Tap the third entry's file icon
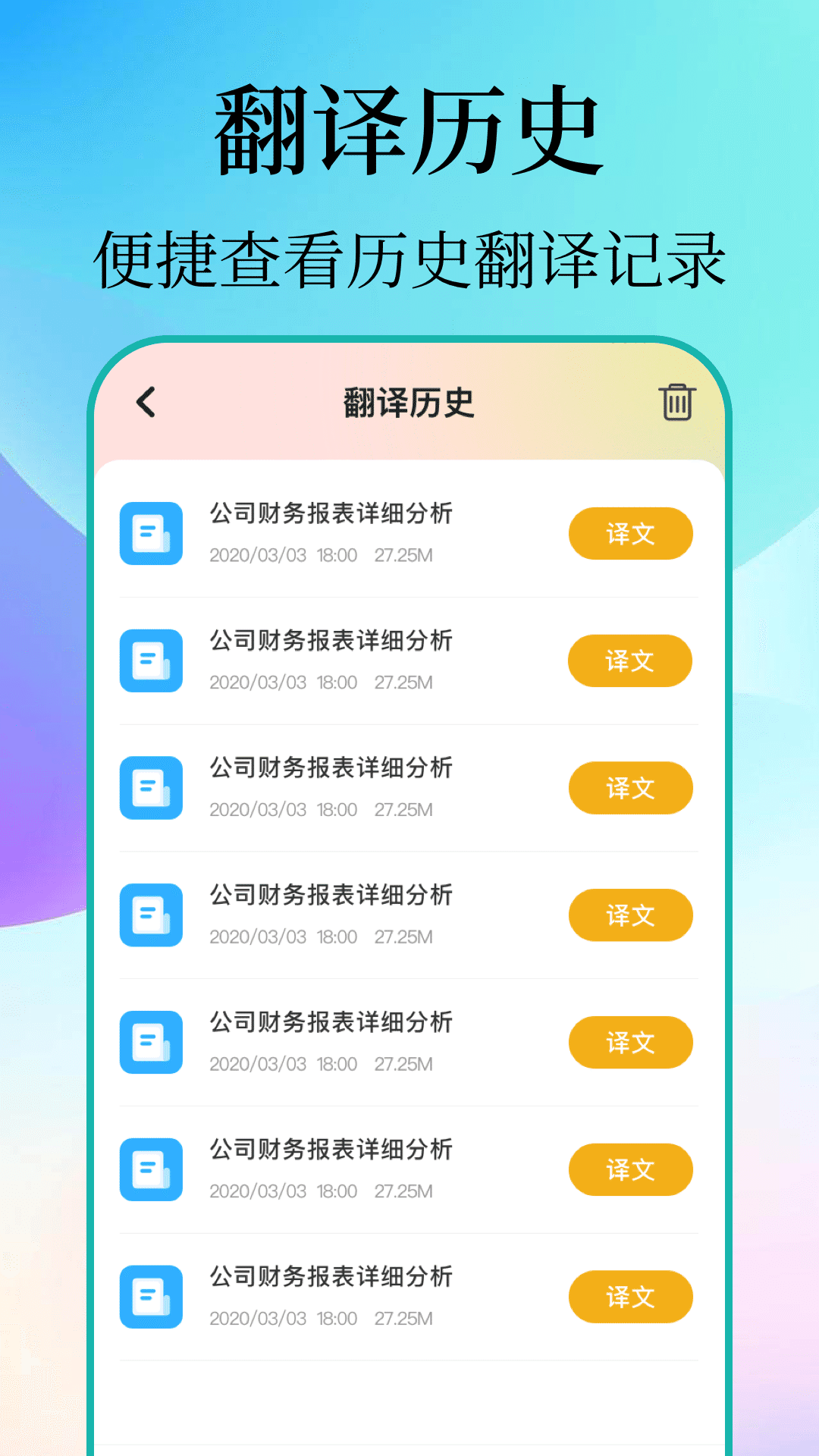Screen dimensions: 819x1456 click(x=150, y=788)
